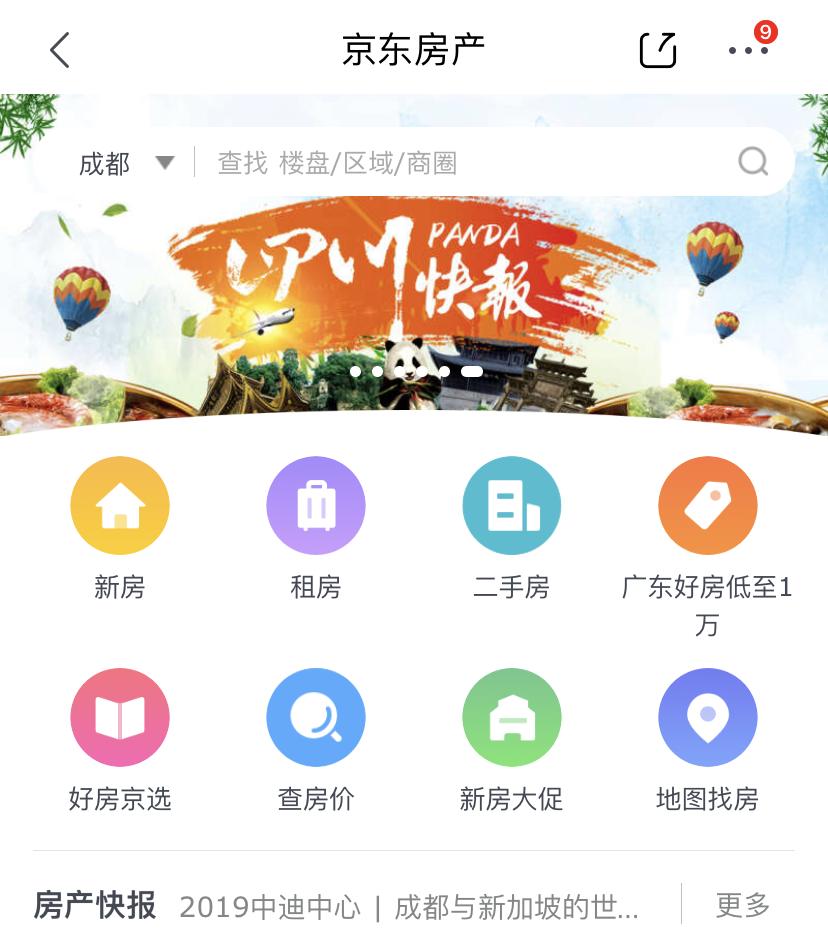The image size is (828, 945).
Task: Tap the magnifier search icon
Action: (753, 161)
